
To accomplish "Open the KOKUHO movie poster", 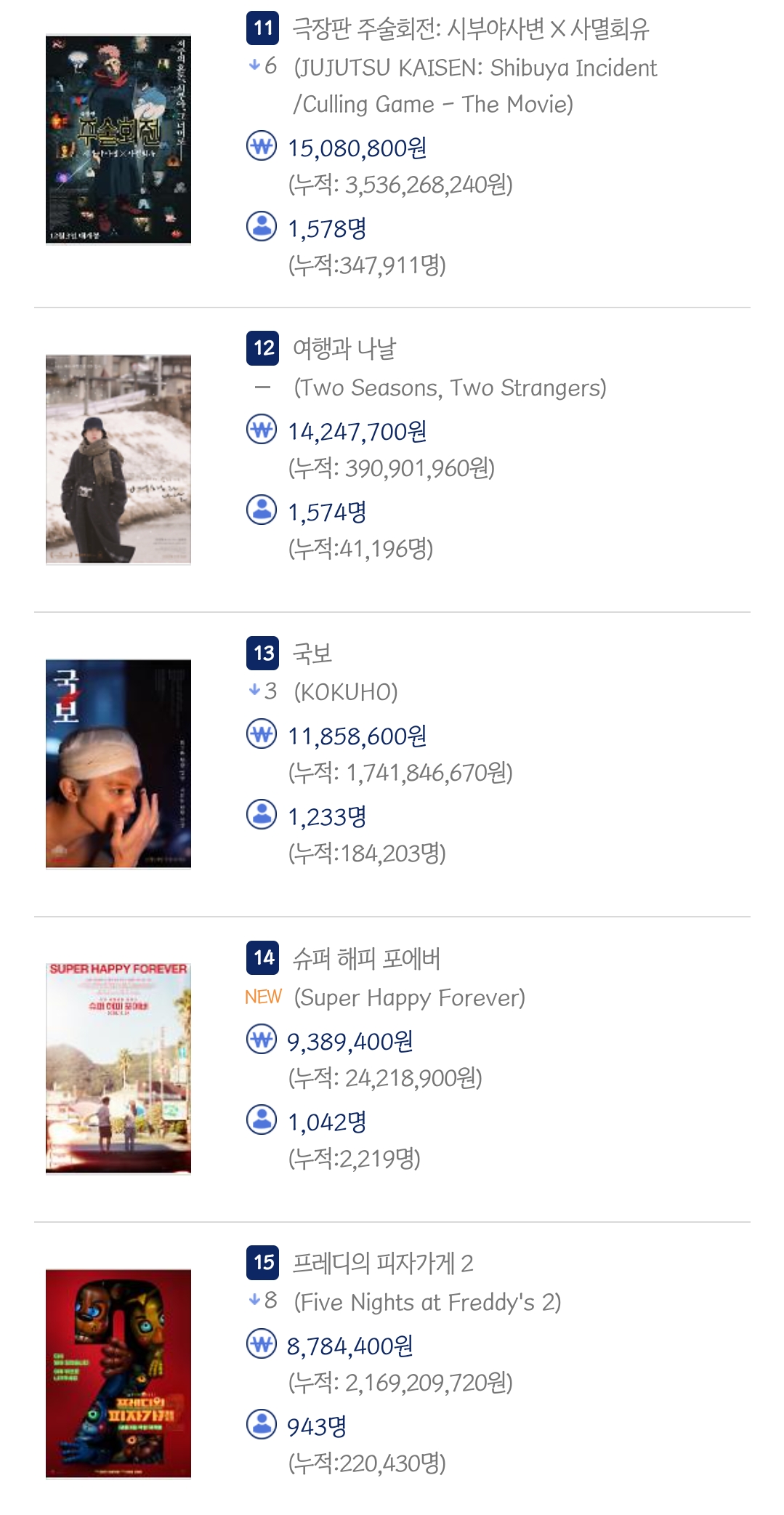I will 118,764.
